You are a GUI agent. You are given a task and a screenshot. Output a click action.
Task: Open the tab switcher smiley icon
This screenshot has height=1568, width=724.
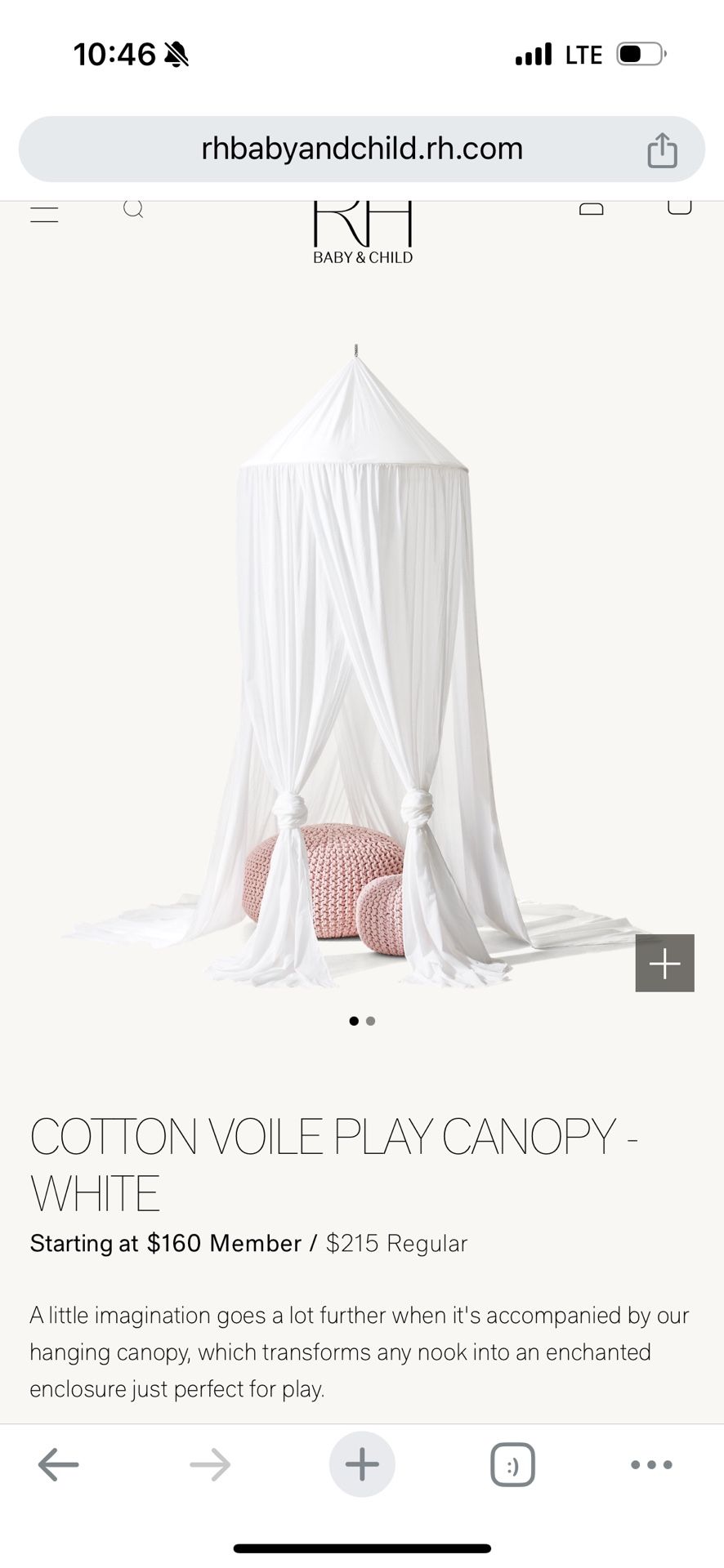coord(512,1464)
